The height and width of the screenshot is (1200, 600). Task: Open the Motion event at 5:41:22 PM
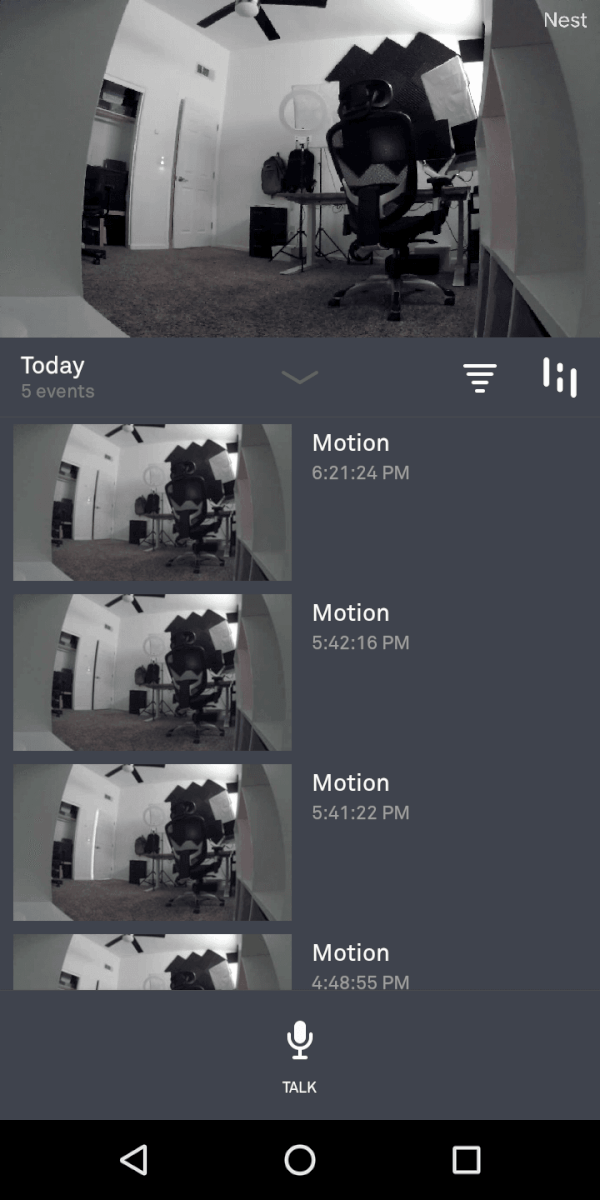point(300,842)
